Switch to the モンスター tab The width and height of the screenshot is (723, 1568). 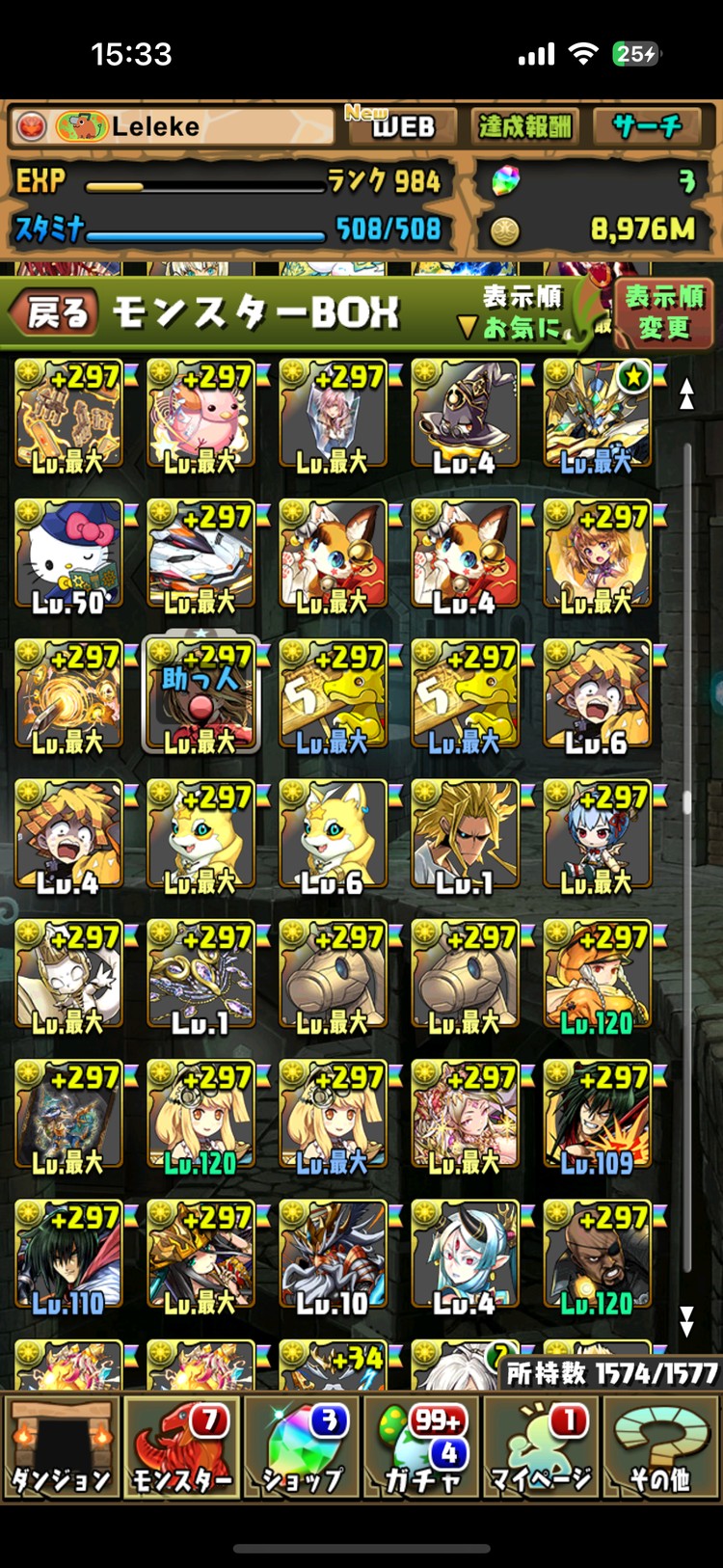181,1449
